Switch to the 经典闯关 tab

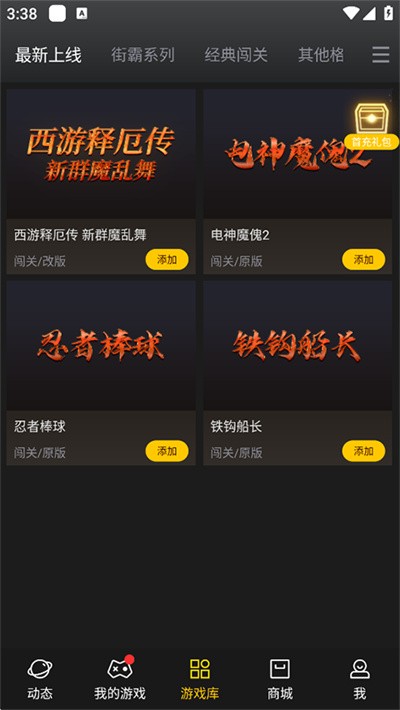tap(236, 55)
